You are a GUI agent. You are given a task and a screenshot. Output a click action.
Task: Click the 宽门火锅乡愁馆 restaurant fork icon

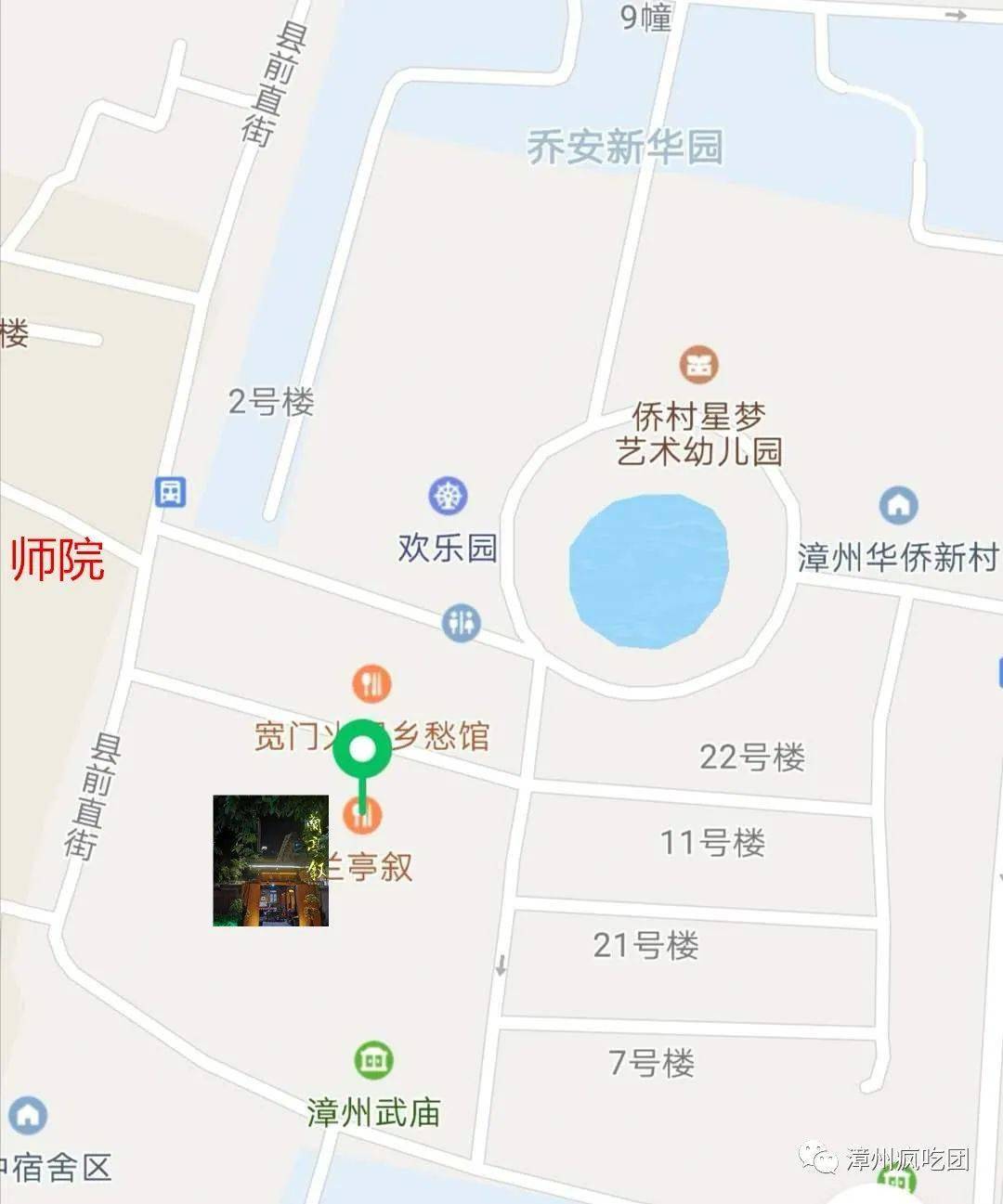(371, 684)
